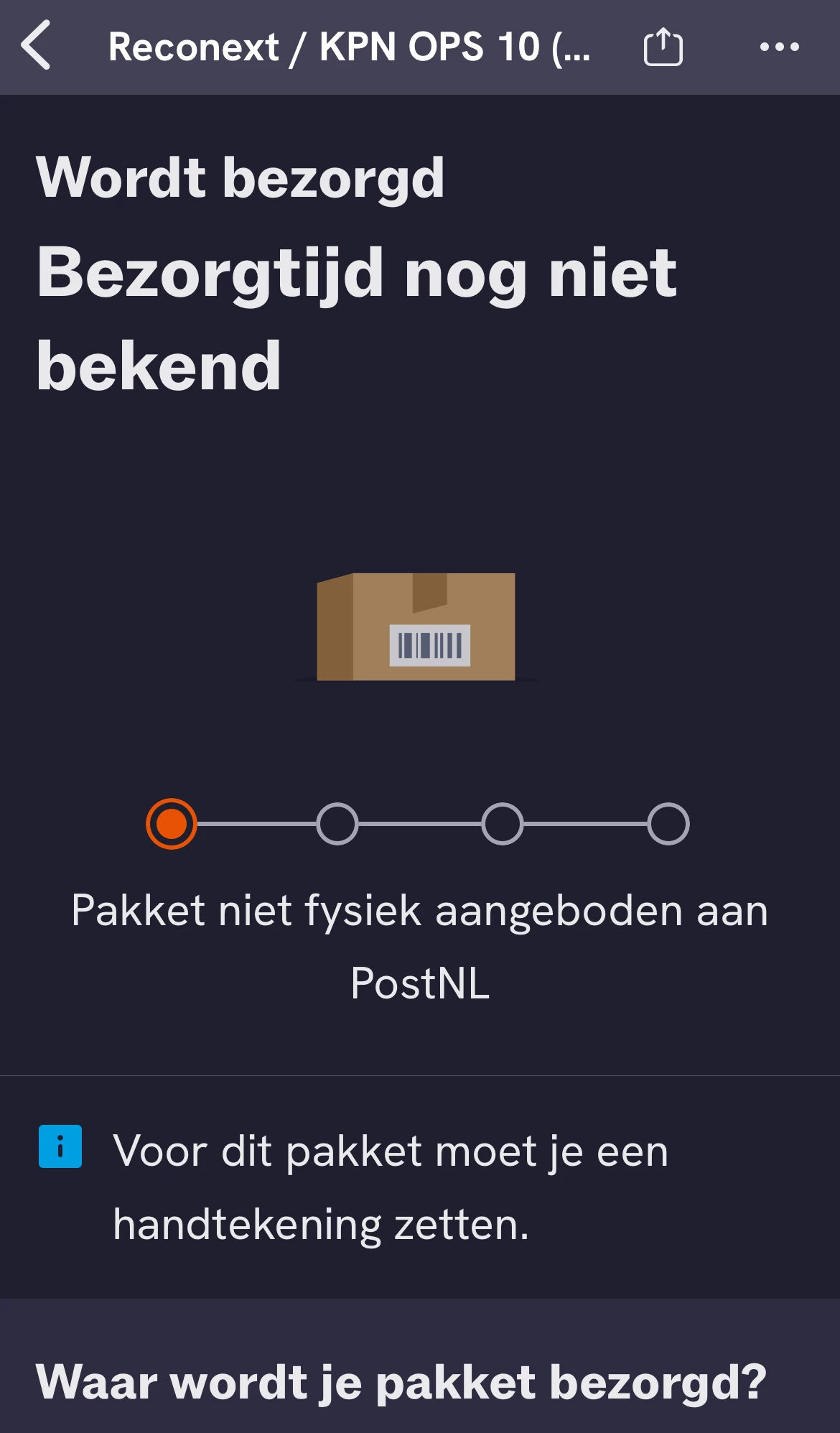Viewport: 840px width, 1433px height.
Task: Open the three-dot overflow menu
Action: click(779, 47)
